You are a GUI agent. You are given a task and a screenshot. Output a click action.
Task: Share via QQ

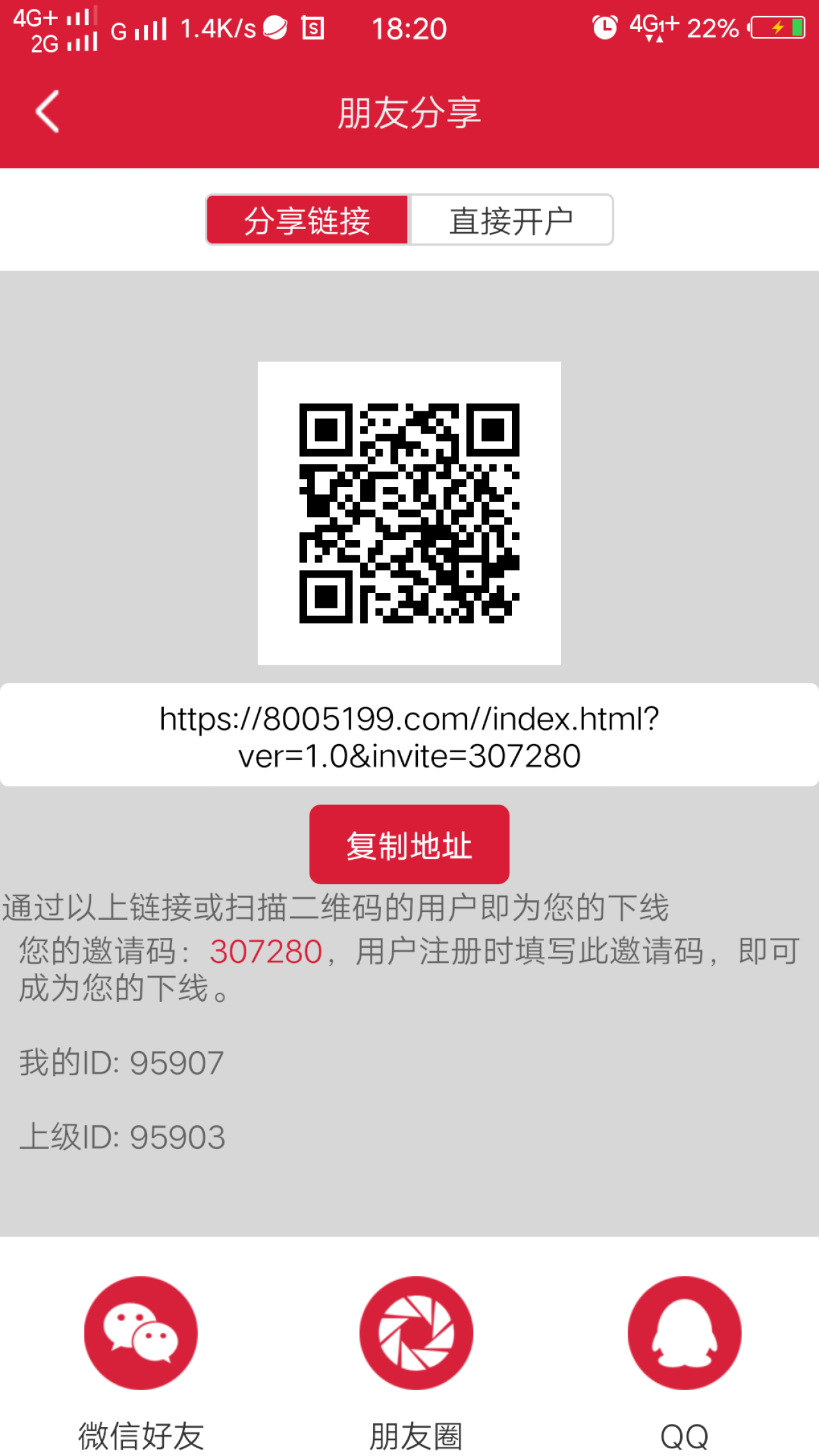click(684, 1333)
